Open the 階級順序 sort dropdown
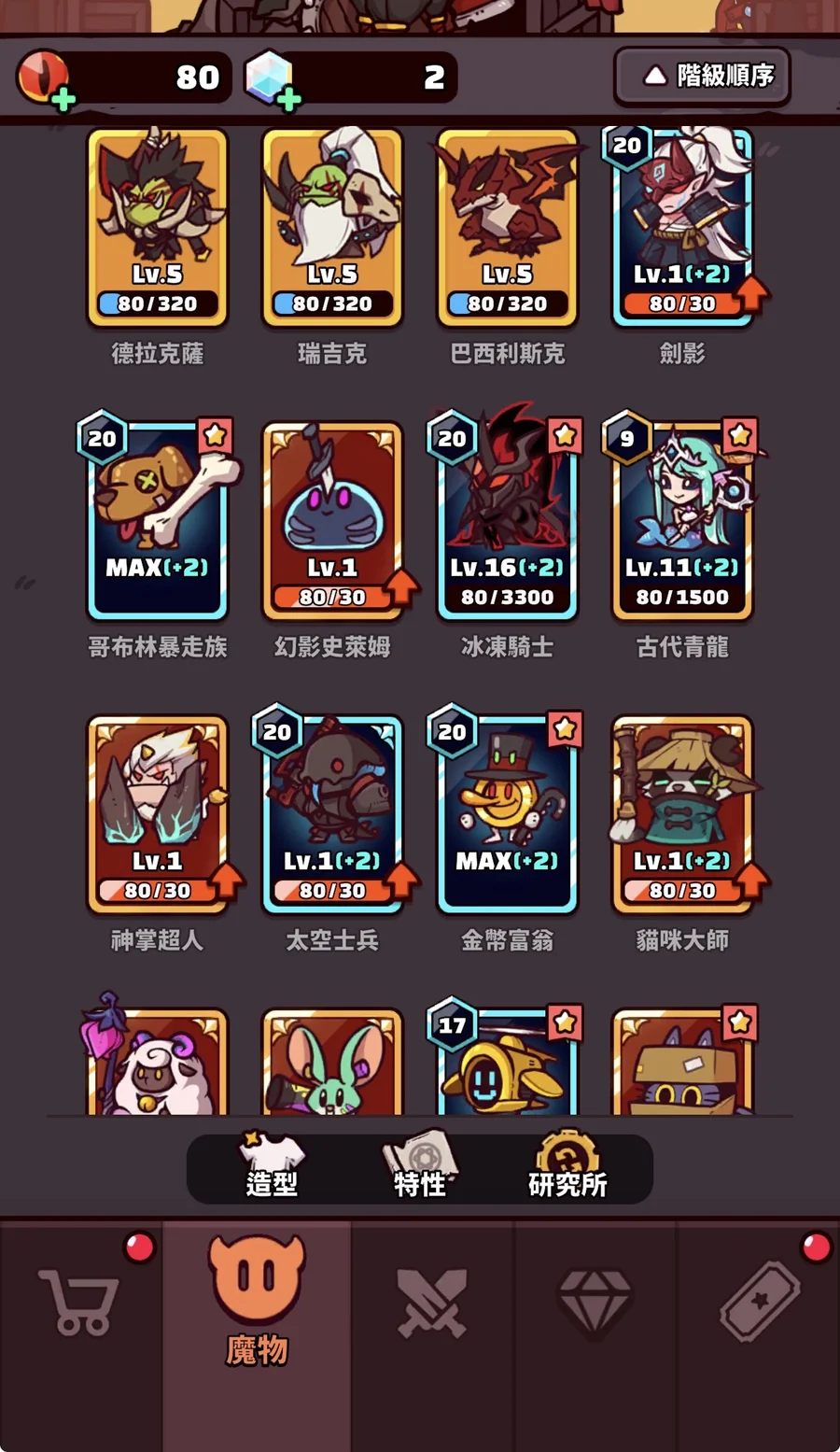This screenshot has width=840, height=1452. [x=702, y=76]
